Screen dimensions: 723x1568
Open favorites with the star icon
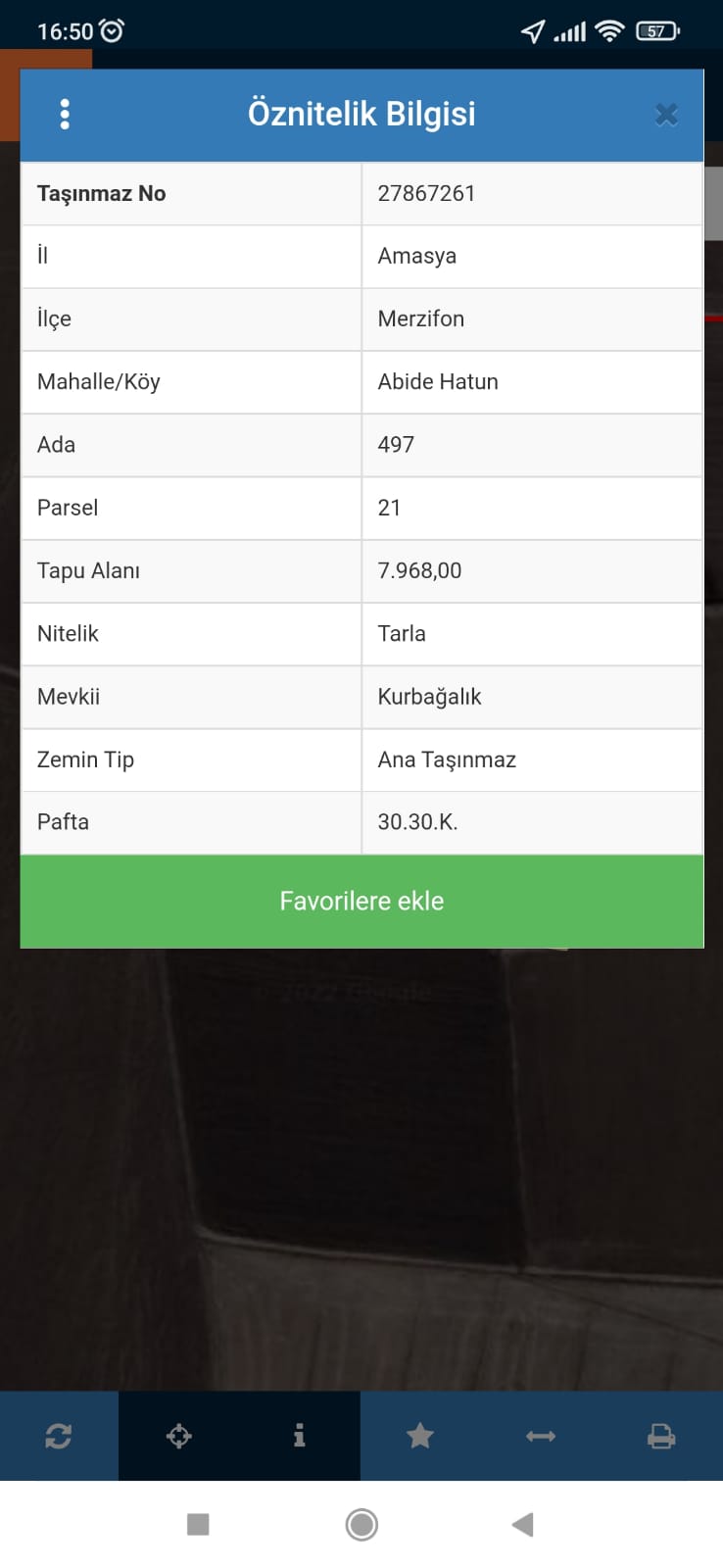pyautogui.click(x=420, y=1437)
